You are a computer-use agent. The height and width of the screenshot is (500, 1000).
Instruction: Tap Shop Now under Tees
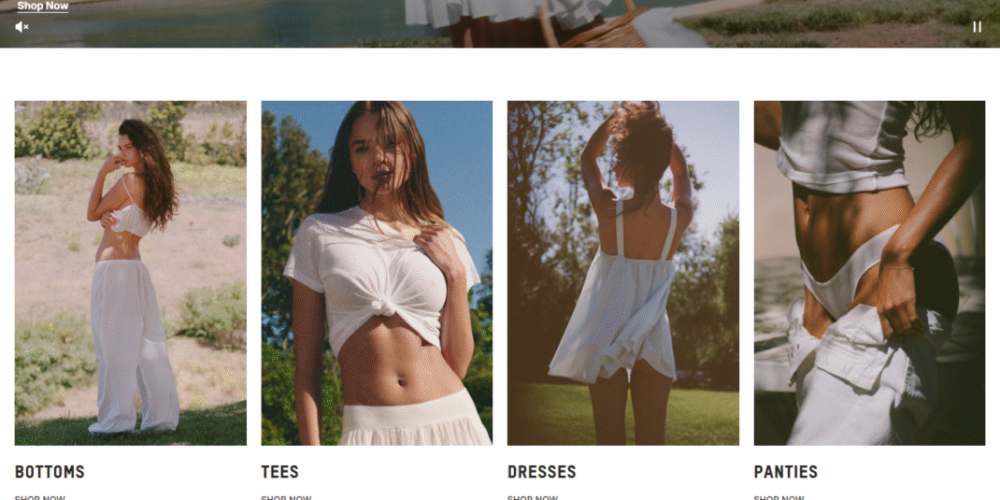tap(286, 497)
